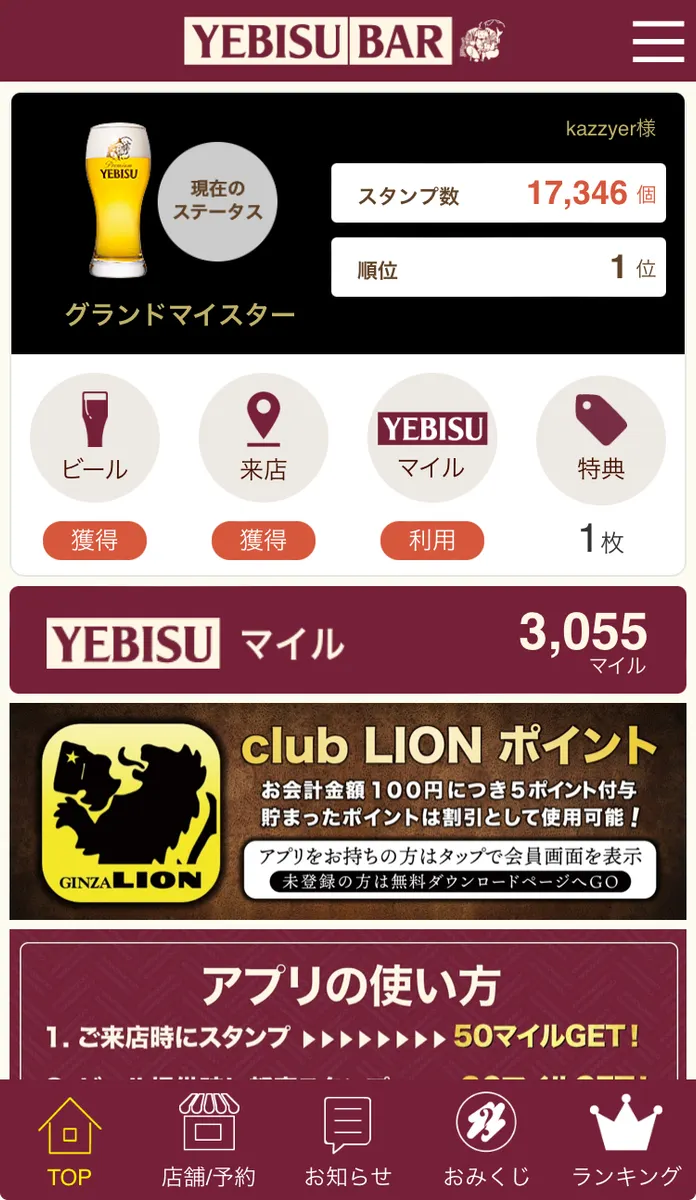Tap the ビール 獲得 button
This screenshot has height=1200, width=696.
point(95,541)
